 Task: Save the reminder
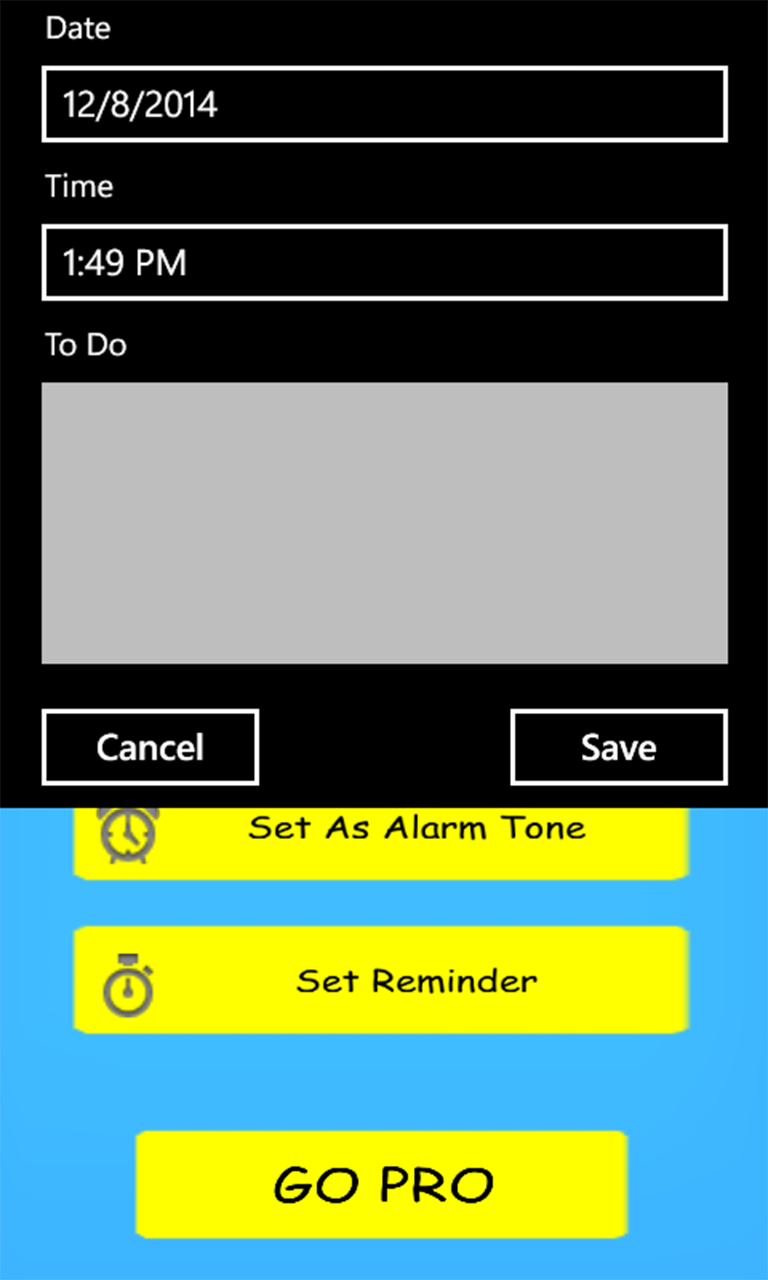click(x=619, y=747)
